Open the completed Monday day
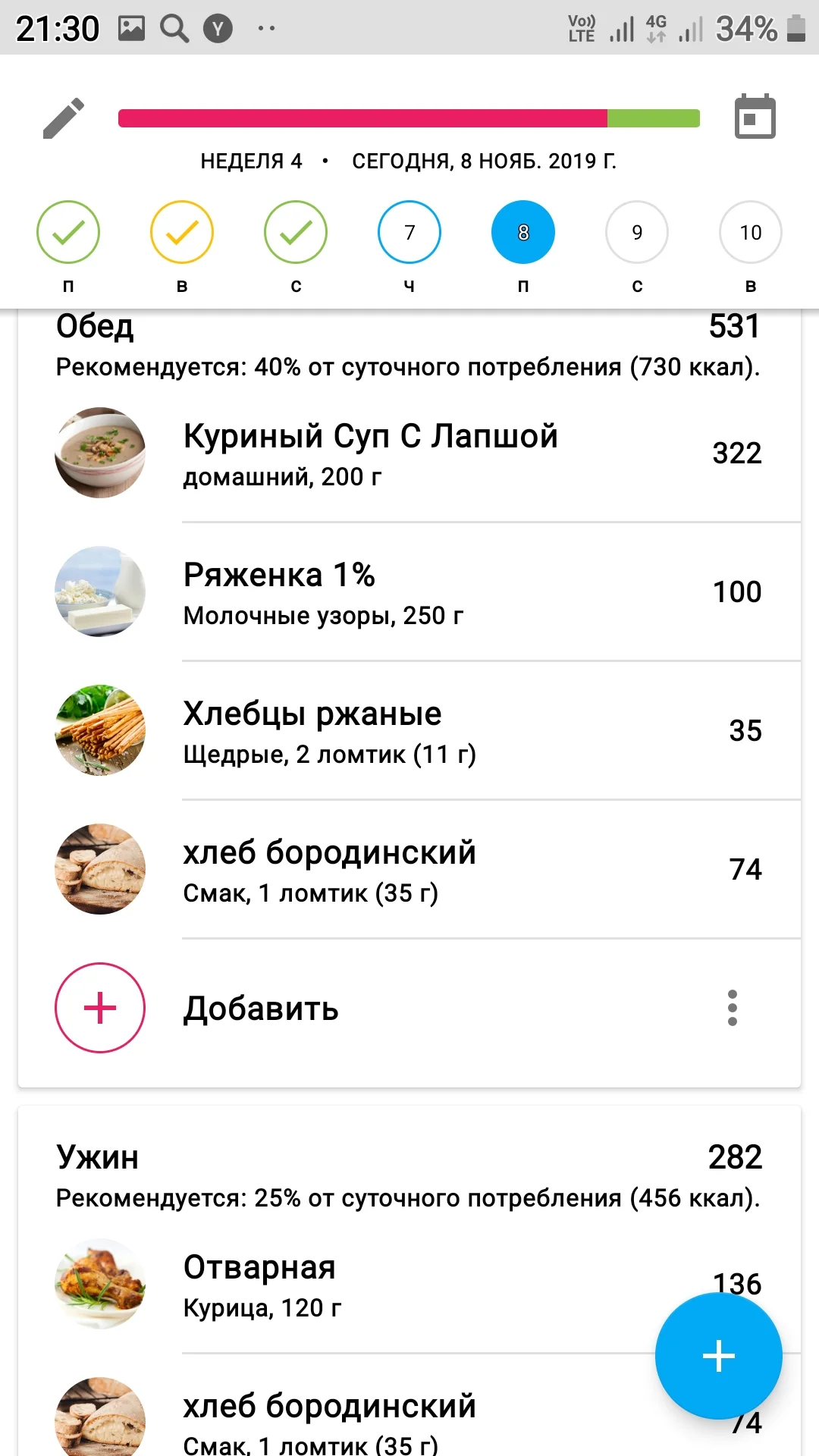The height and width of the screenshot is (1456, 819). pos(68,232)
